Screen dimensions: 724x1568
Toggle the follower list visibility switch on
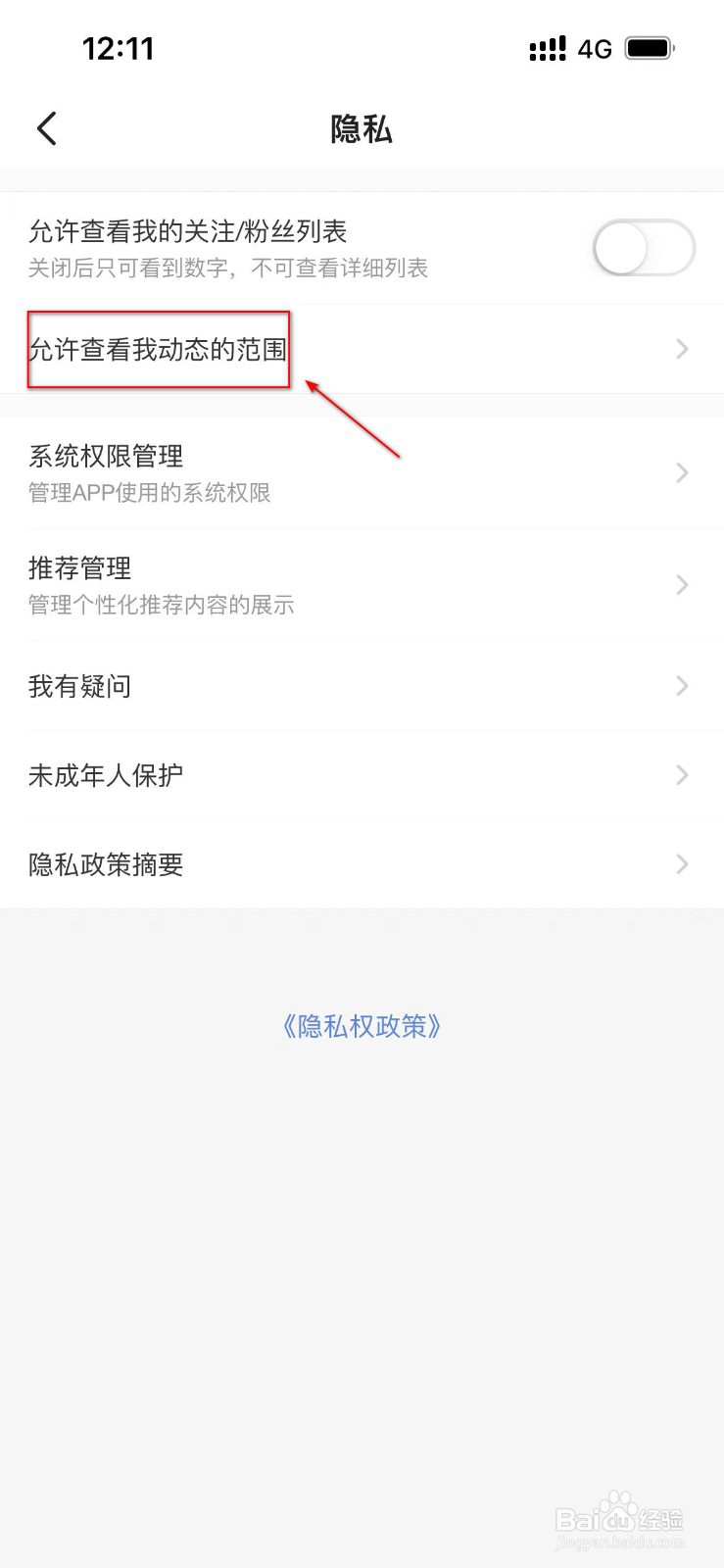(642, 247)
